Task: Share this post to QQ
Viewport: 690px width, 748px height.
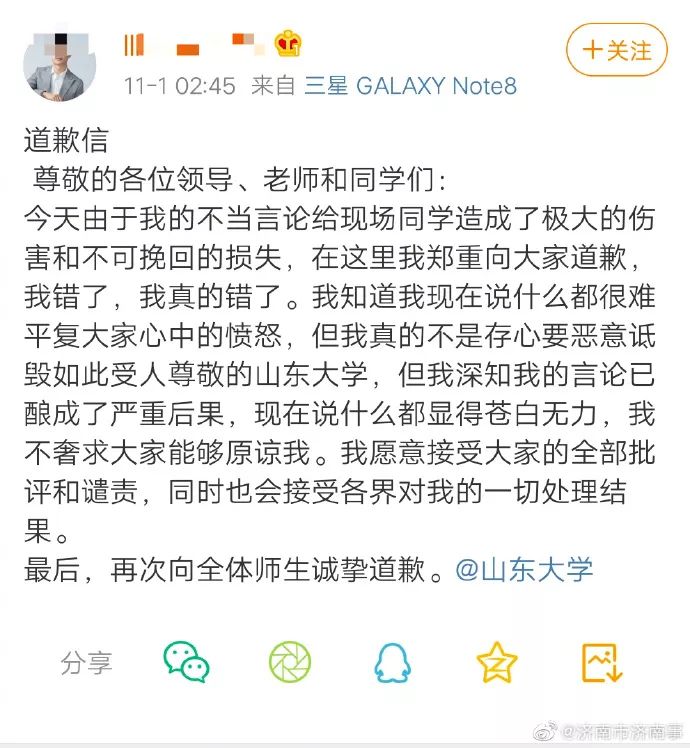Action: 393,662
